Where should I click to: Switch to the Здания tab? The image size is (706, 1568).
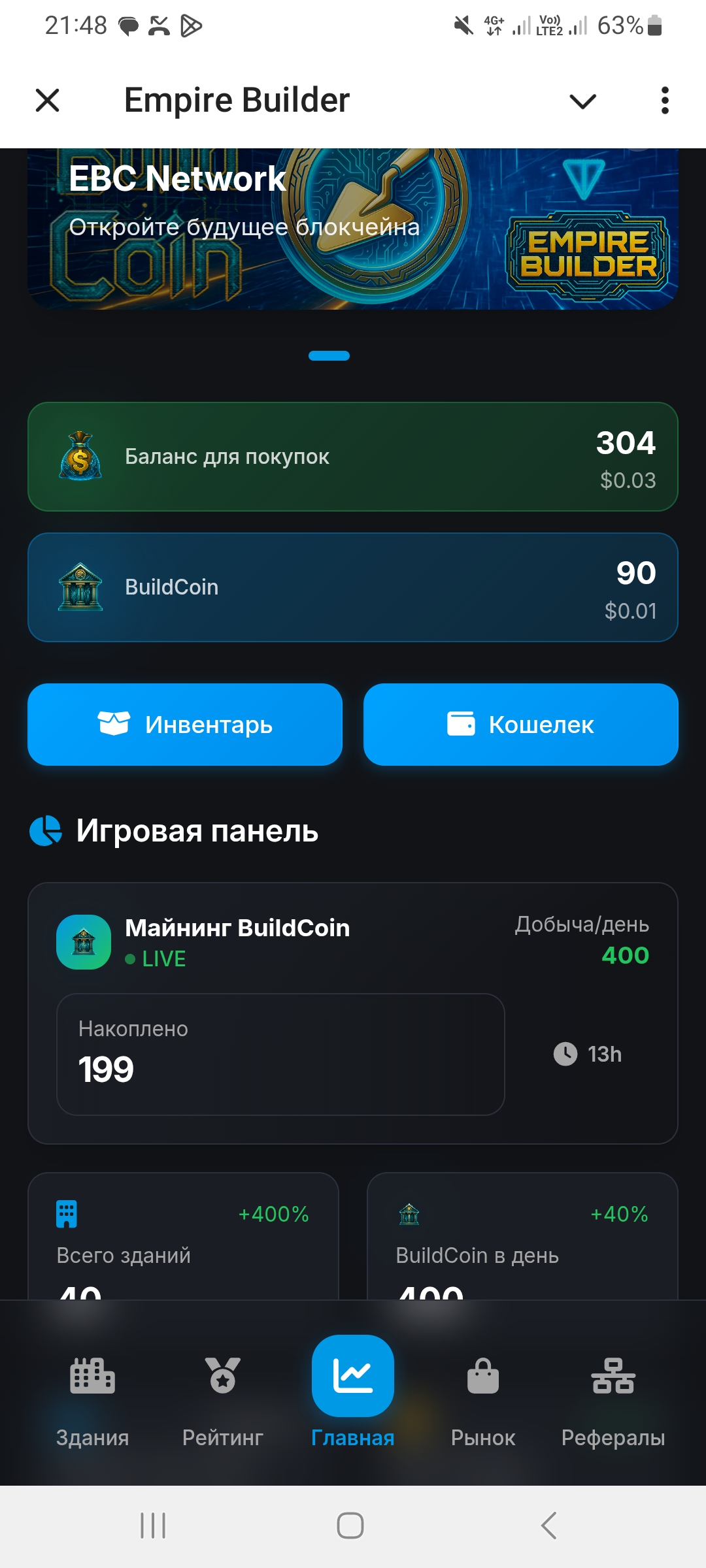point(92,1398)
